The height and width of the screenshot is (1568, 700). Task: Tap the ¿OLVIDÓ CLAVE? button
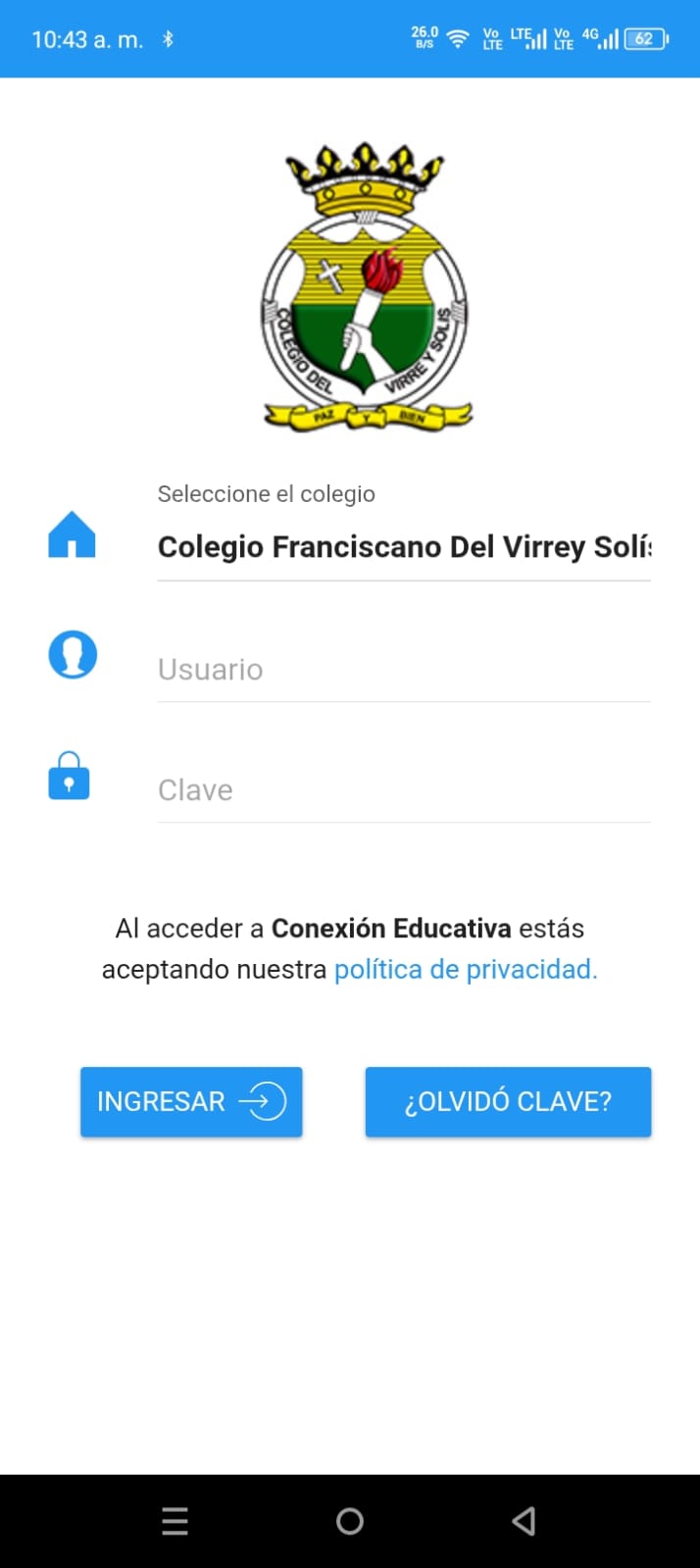tap(508, 1102)
